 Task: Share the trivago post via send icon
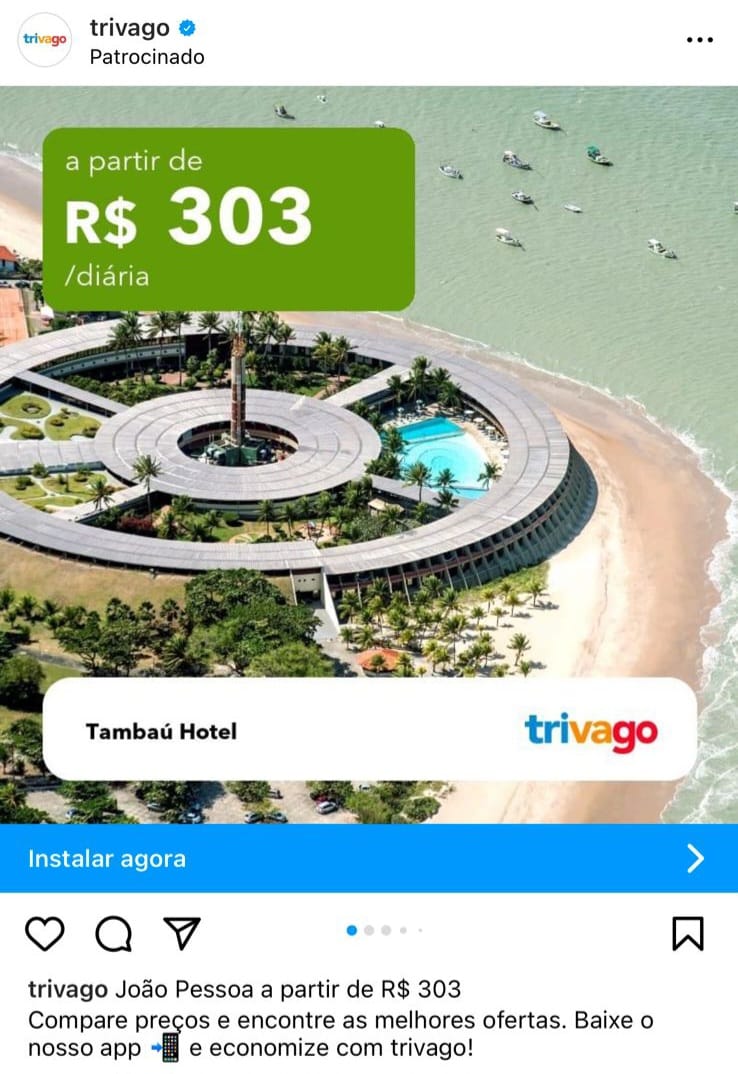(182, 933)
